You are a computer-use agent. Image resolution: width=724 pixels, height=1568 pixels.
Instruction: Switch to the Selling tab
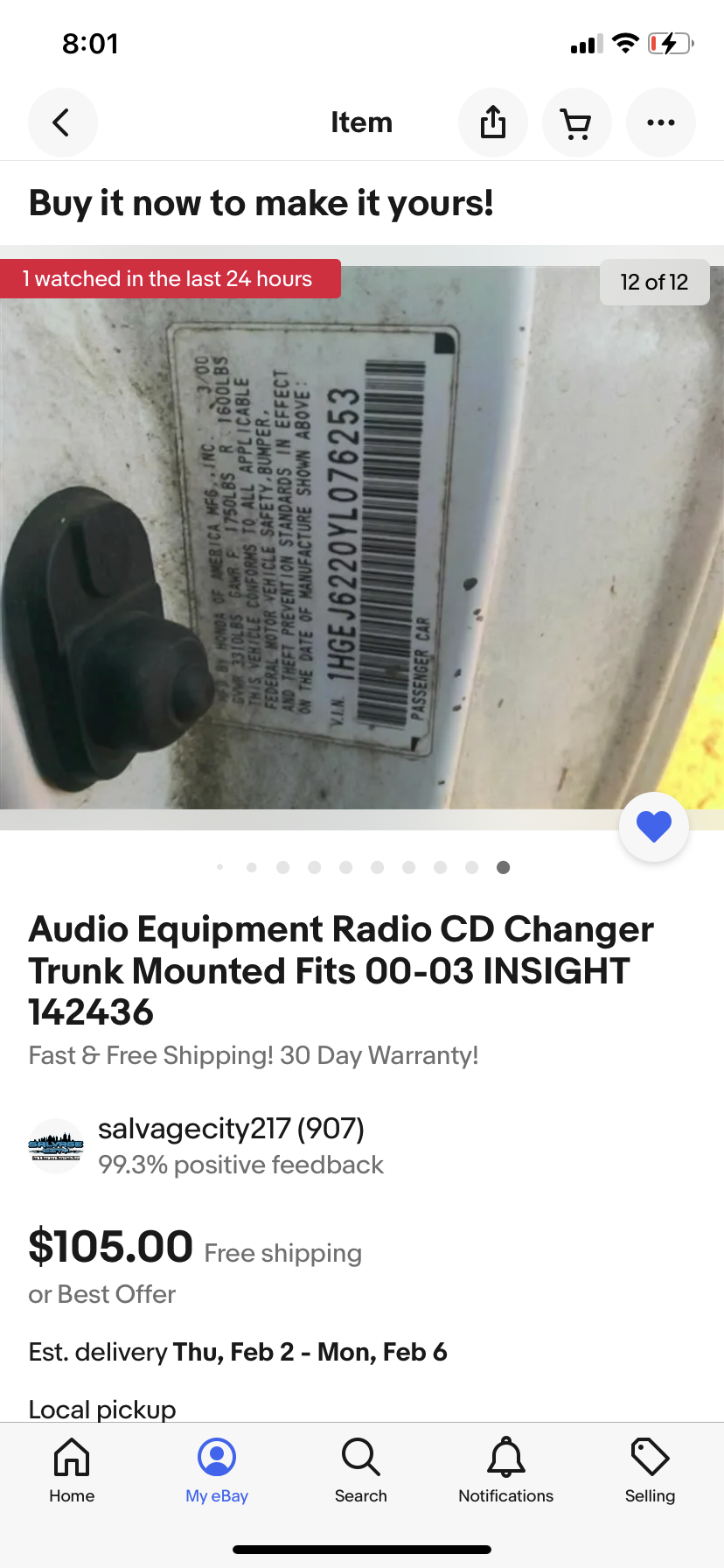point(650,1472)
